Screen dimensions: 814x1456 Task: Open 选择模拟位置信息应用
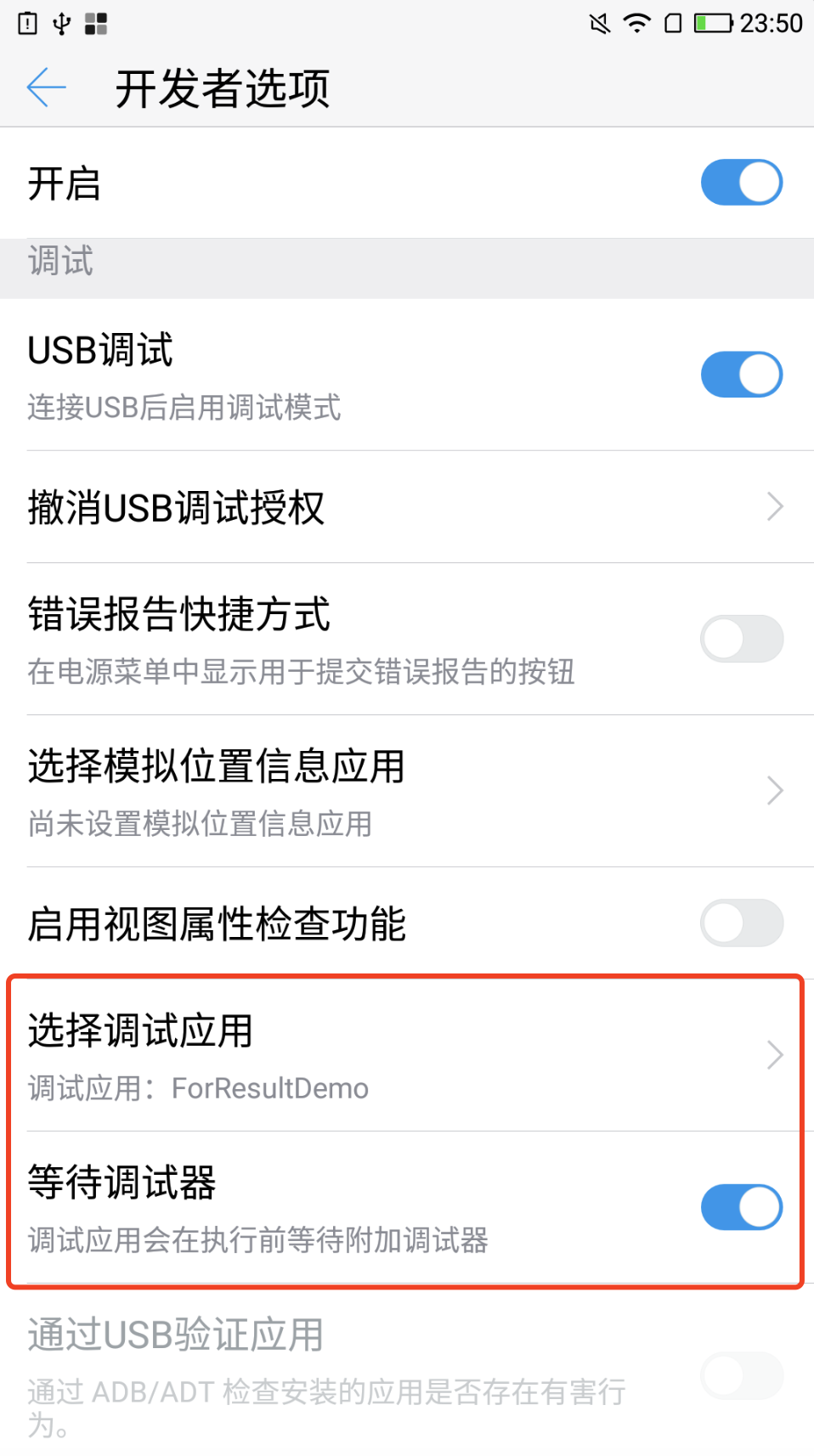407,791
